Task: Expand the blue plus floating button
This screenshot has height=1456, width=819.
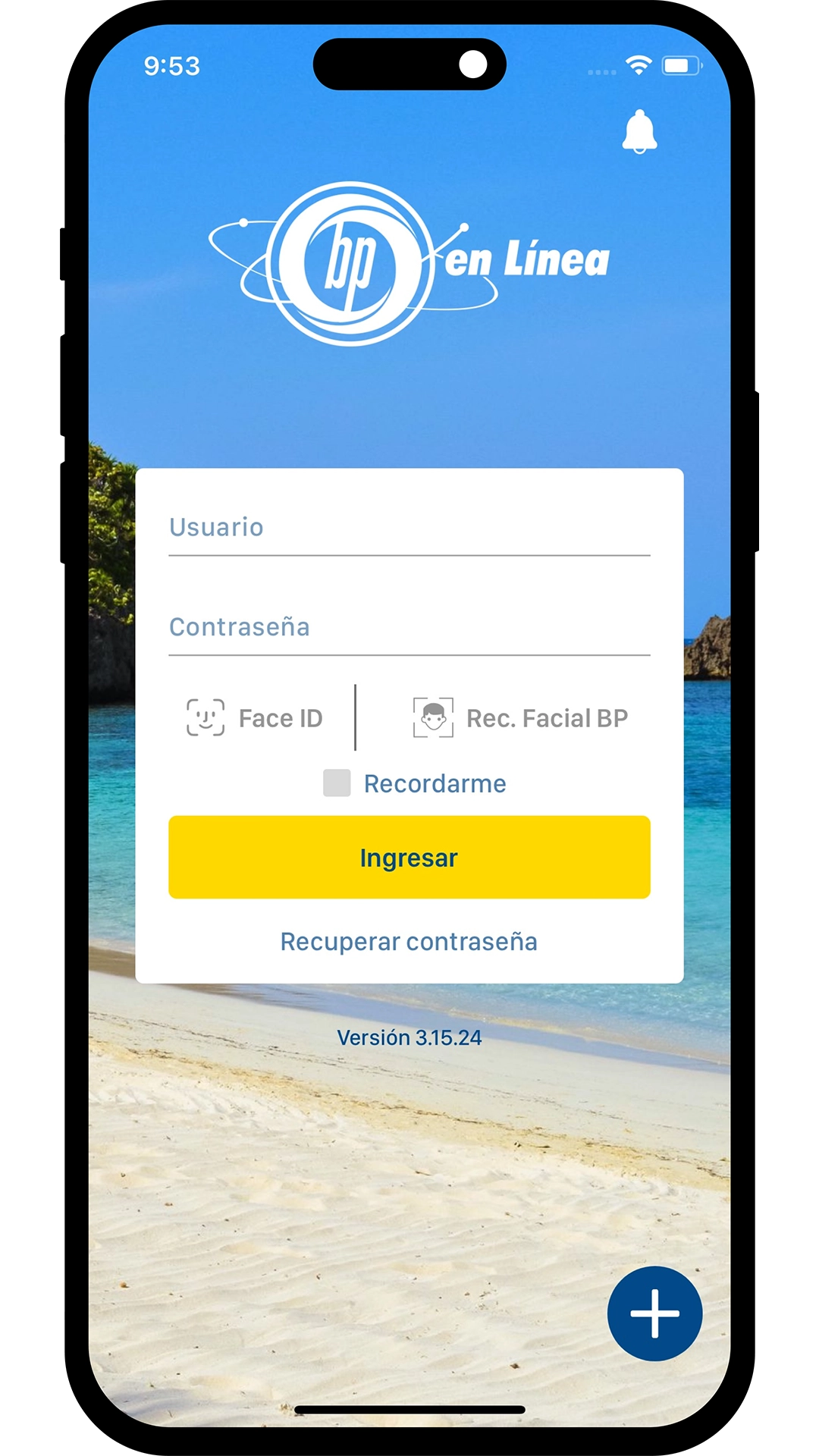Action: pos(654,1313)
